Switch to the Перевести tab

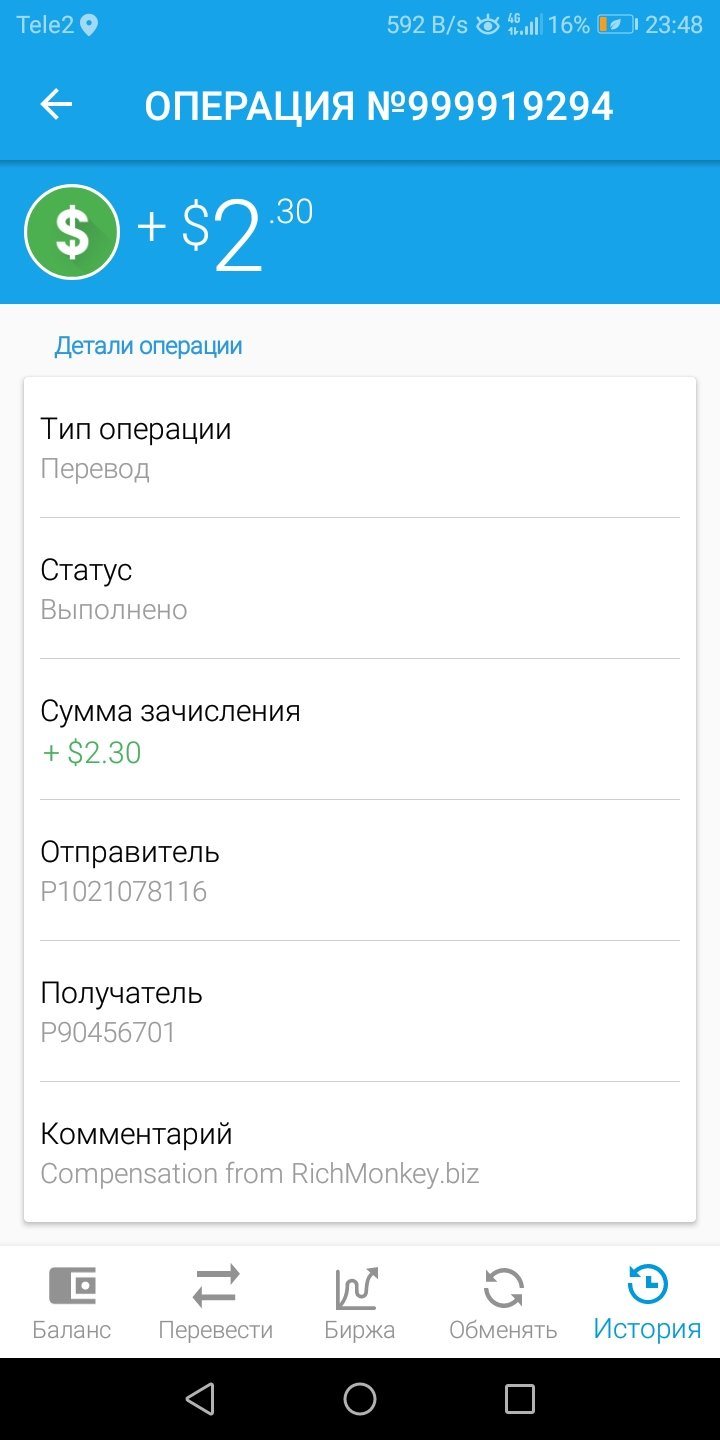215,1303
